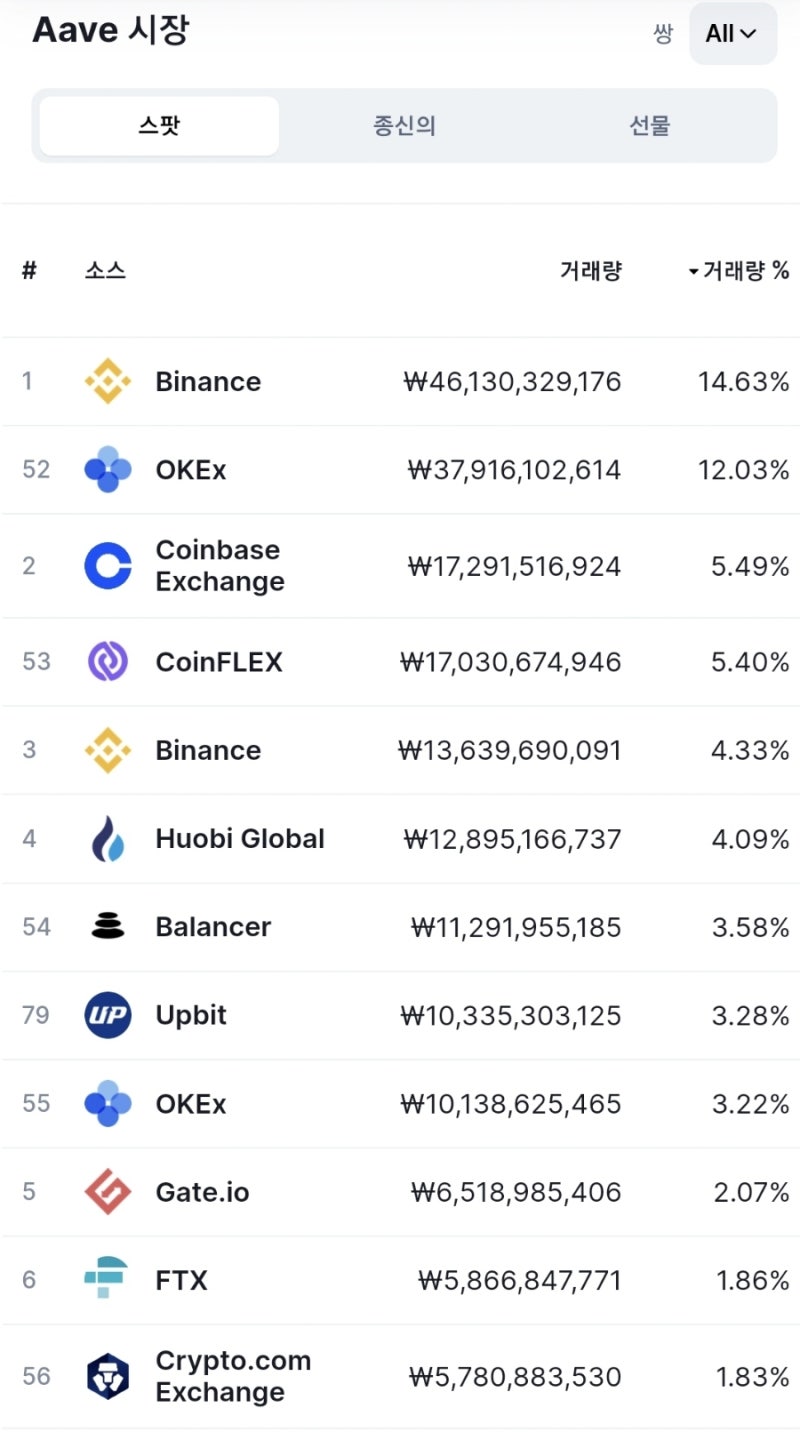Open the Coinbase Exchange row
Screen dimensions: 800x1432
tap(400, 566)
